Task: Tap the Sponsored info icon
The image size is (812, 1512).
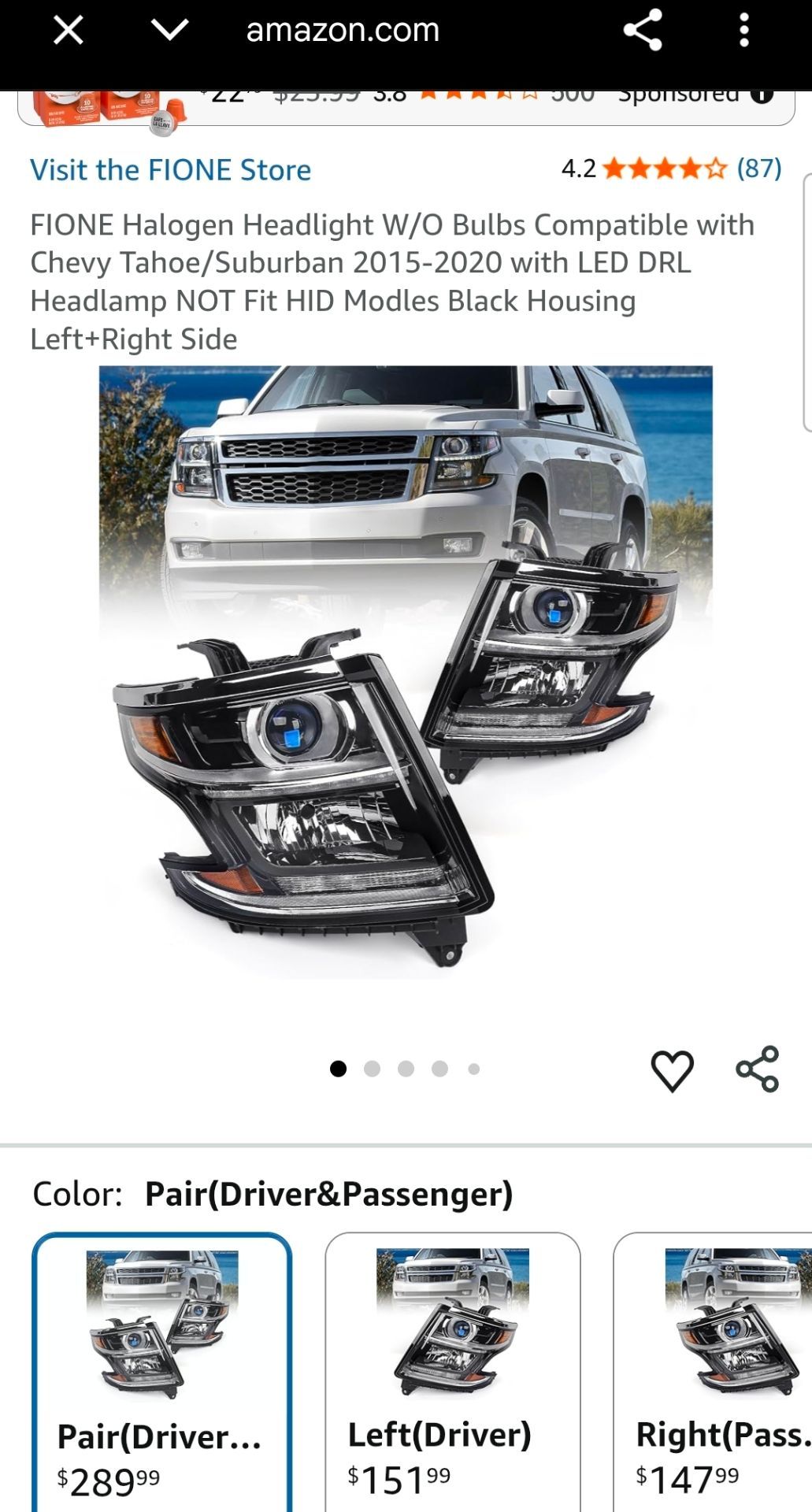Action: (x=762, y=94)
